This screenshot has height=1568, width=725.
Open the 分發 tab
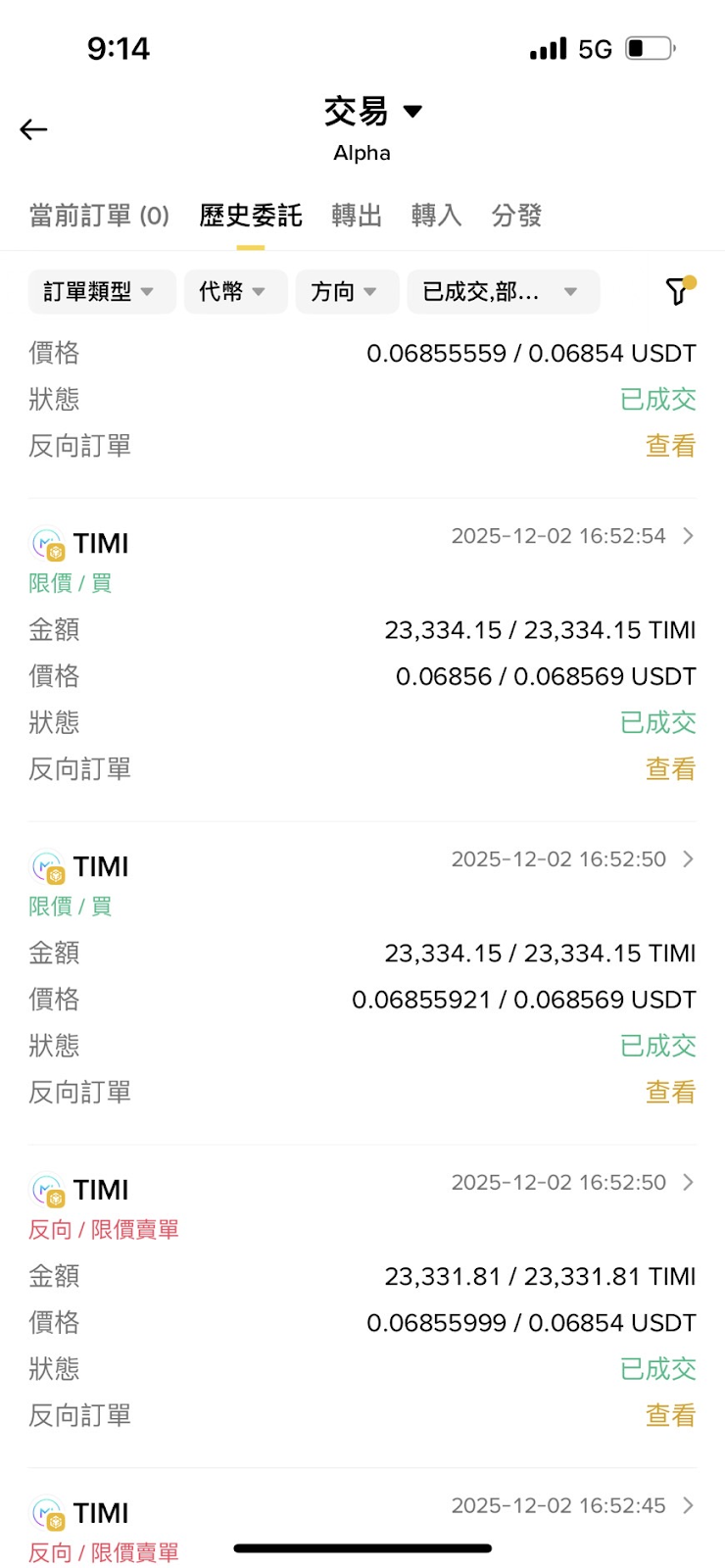(x=516, y=216)
